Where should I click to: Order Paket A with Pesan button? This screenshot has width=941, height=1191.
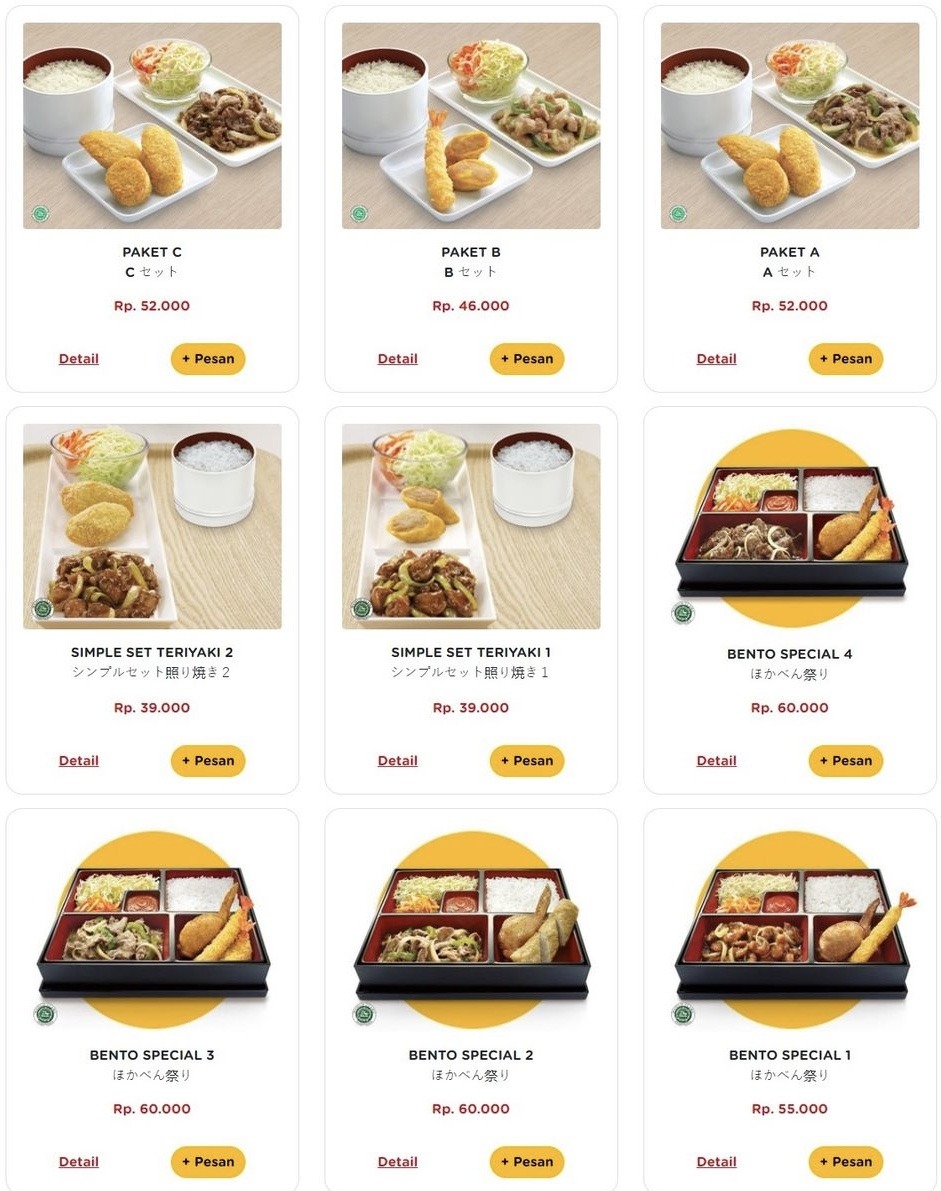(846, 359)
